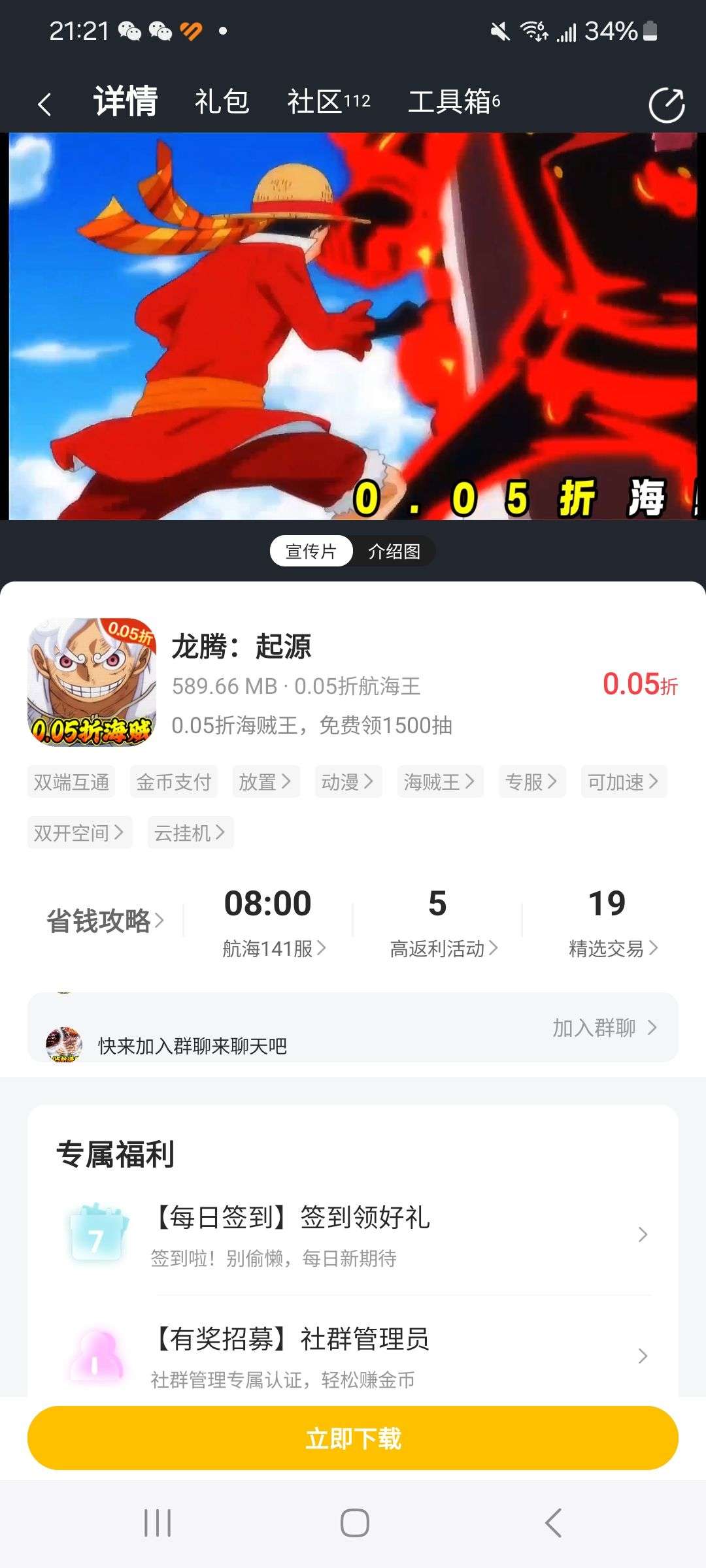706x1568 pixels.
Task: Open the 双开空间 tag
Action: [80, 832]
